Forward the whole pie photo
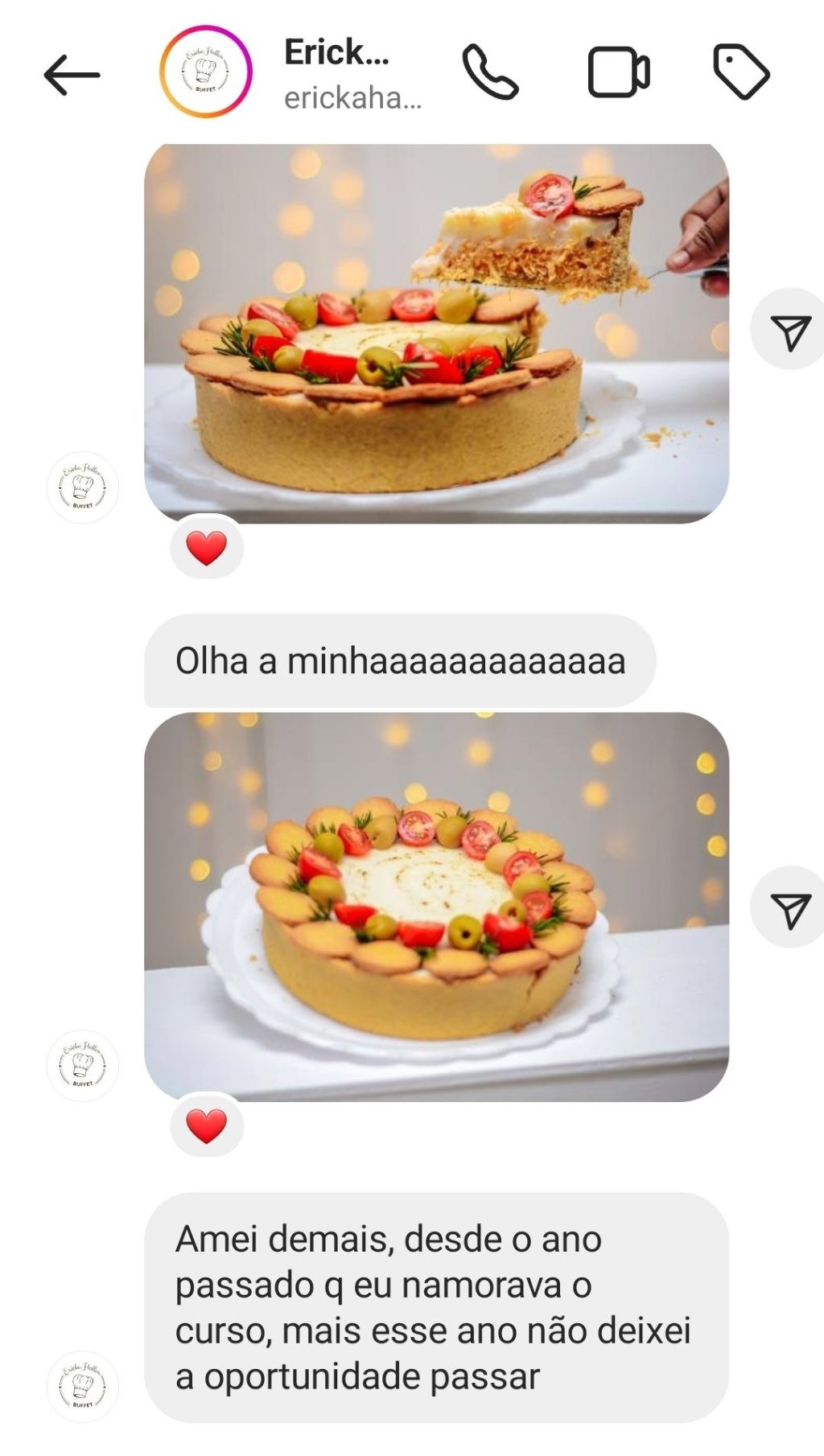 pos(789,909)
